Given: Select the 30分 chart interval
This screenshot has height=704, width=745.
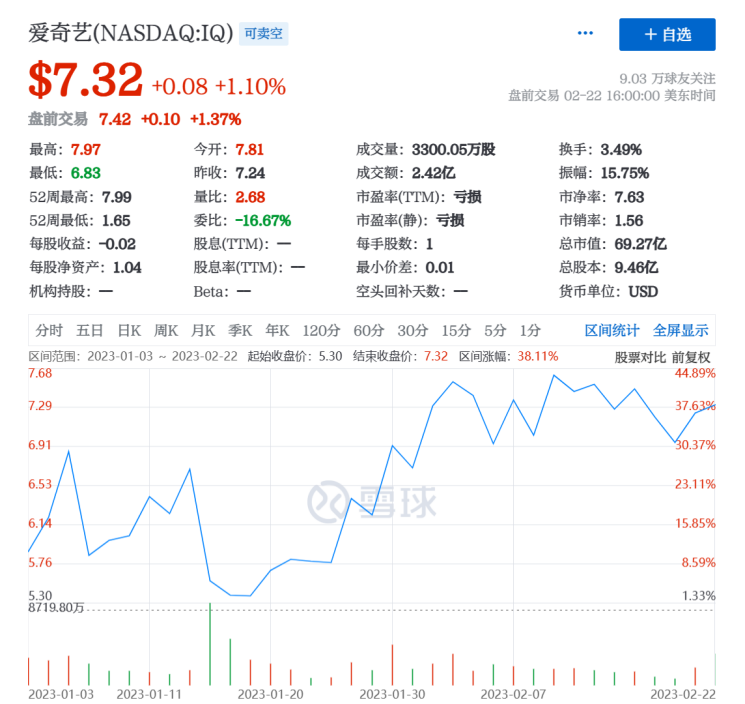Looking at the screenshot, I should point(413,330).
